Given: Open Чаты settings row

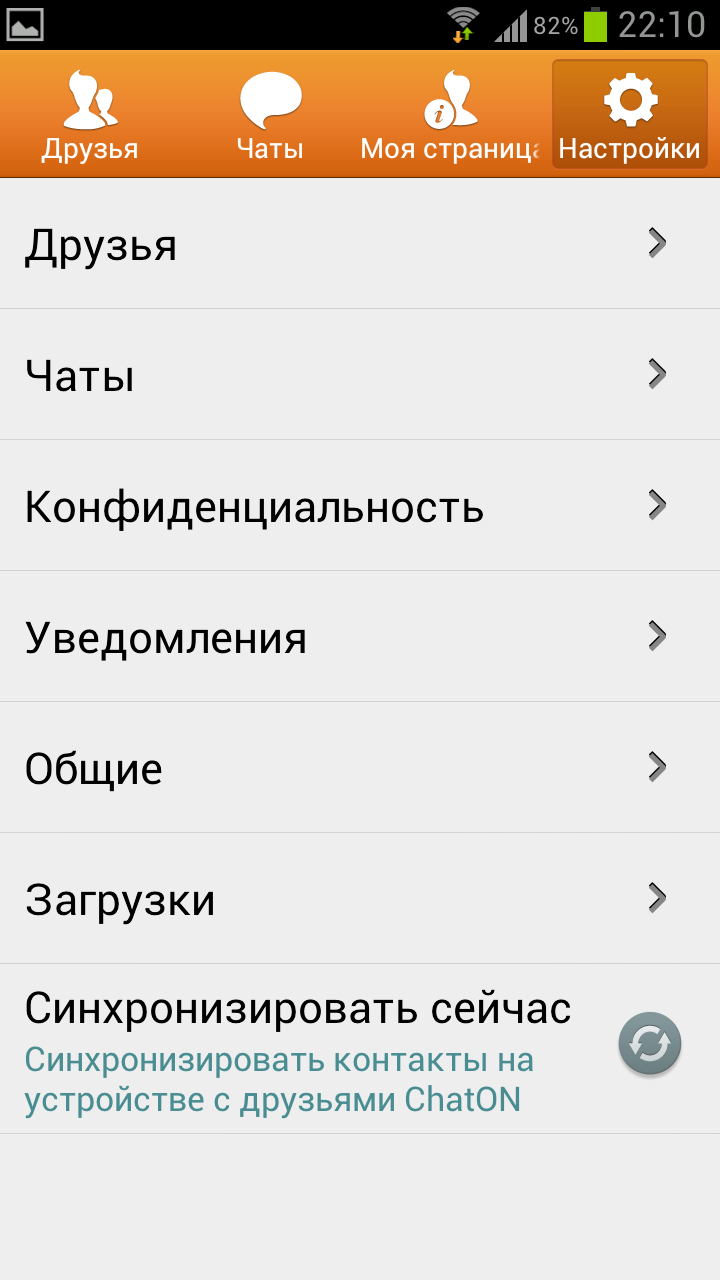Looking at the screenshot, I should tap(360, 375).
